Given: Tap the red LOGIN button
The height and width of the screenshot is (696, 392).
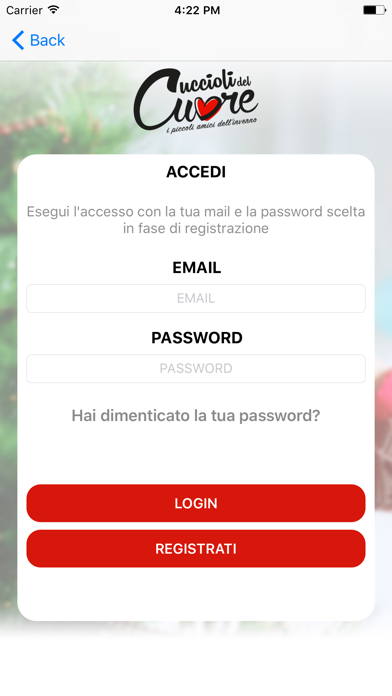Looking at the screenshot, I should 196,503.
